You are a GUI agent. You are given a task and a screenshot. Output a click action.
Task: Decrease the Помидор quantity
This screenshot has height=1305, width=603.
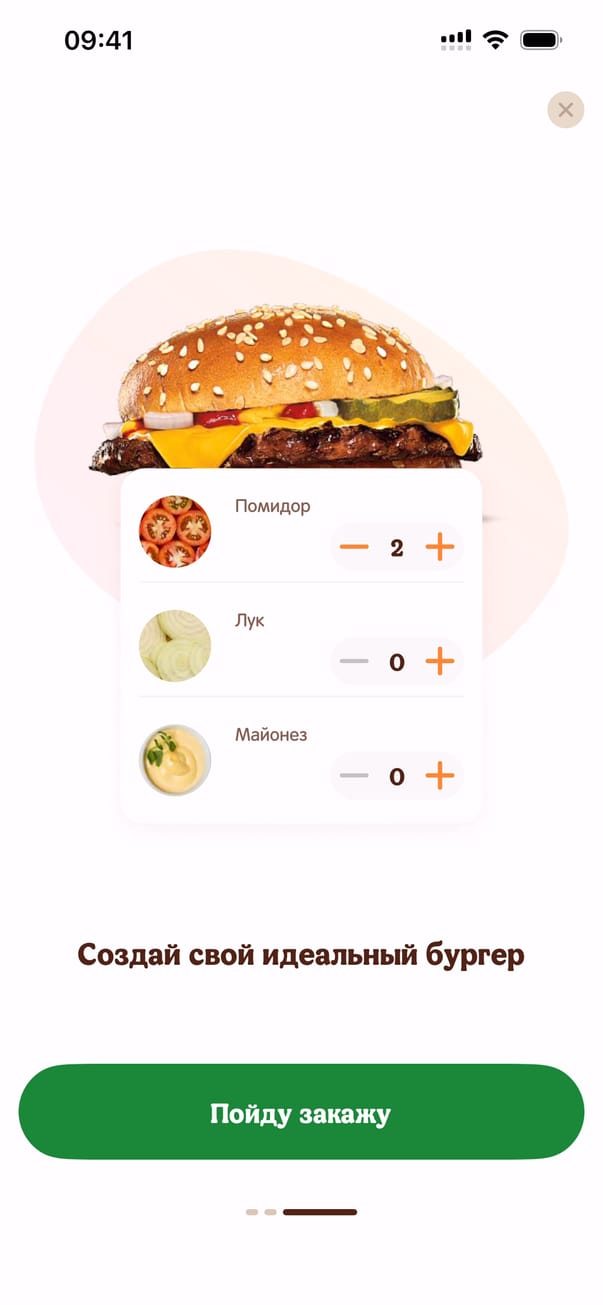click(354, 547)
